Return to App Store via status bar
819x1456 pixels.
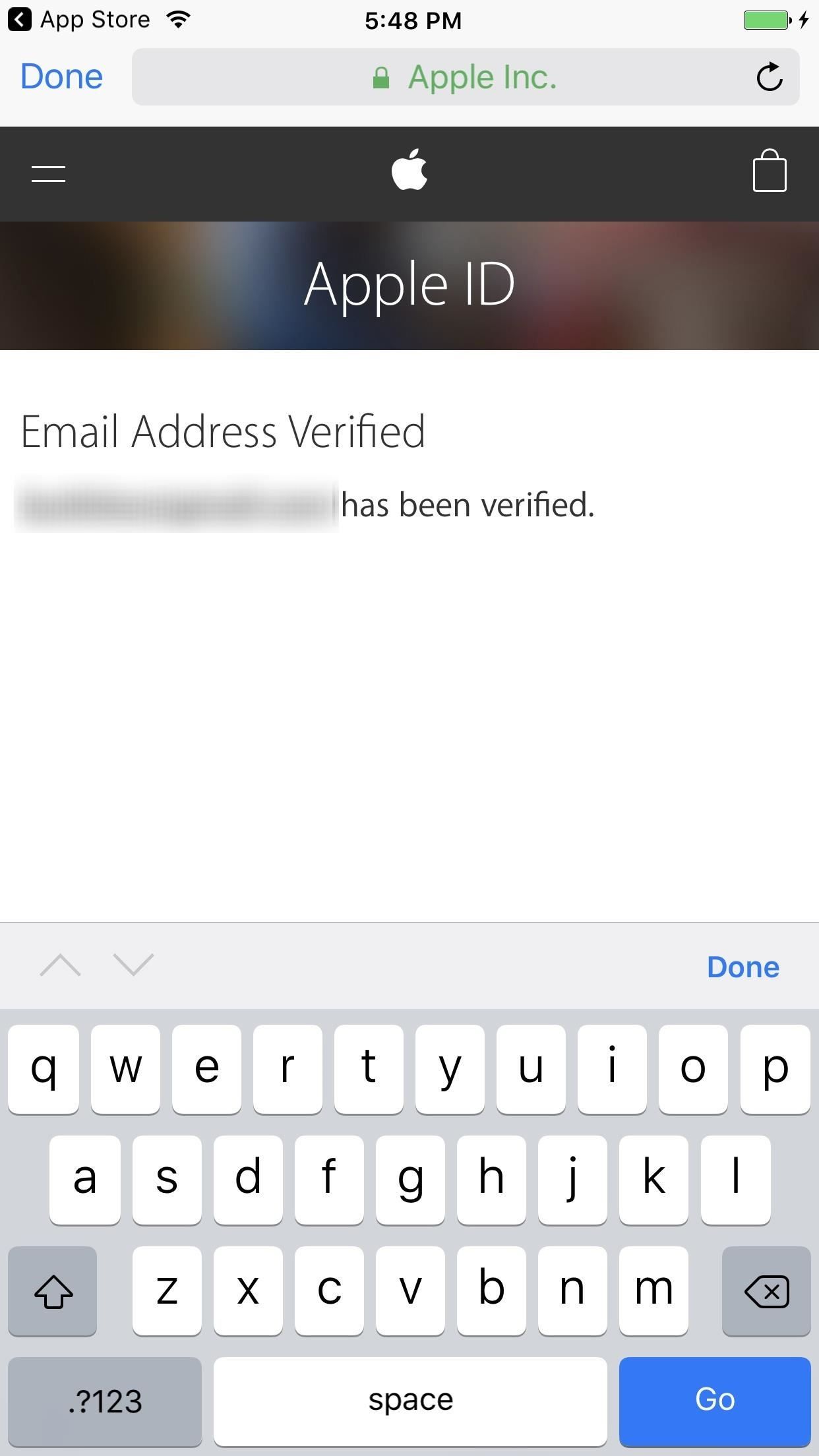click(79, 20)
